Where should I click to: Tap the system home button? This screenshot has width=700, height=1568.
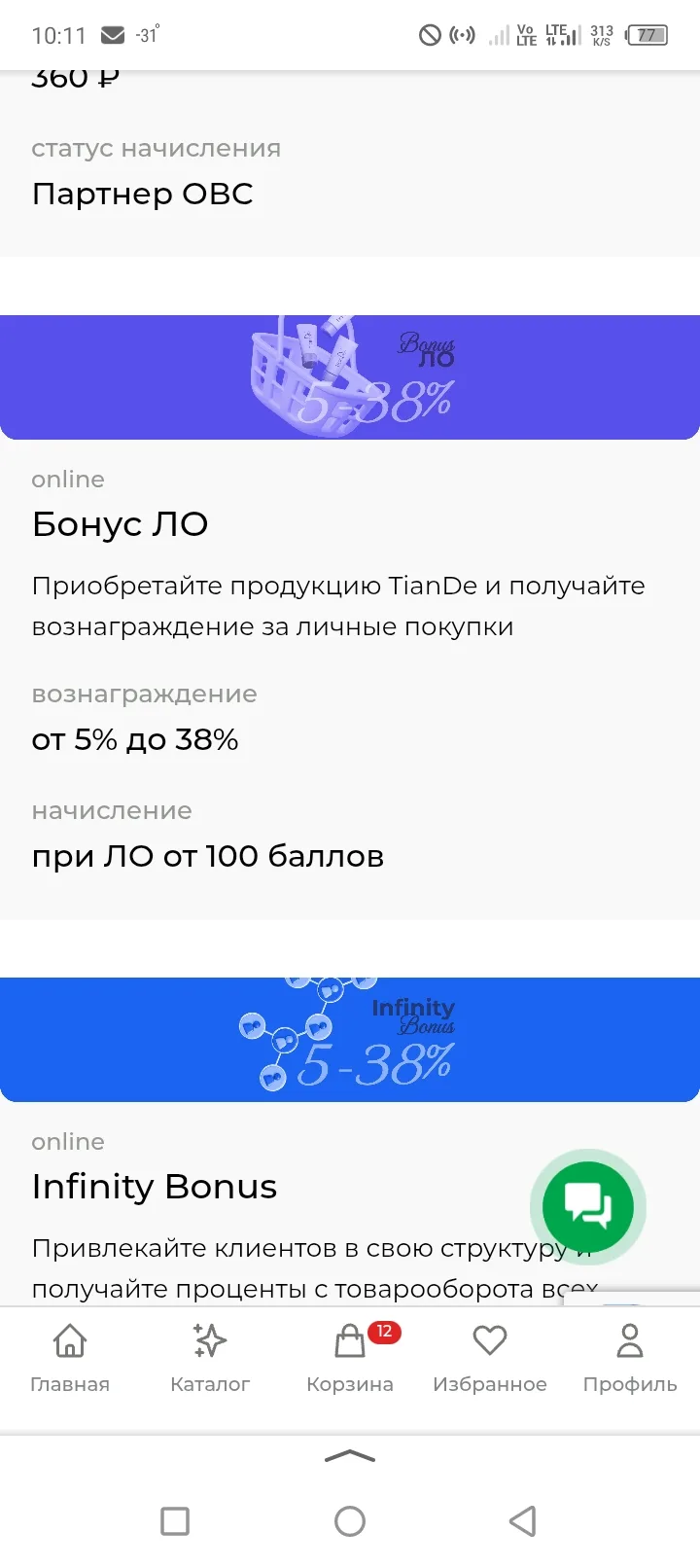click(x=350, y=1520)
